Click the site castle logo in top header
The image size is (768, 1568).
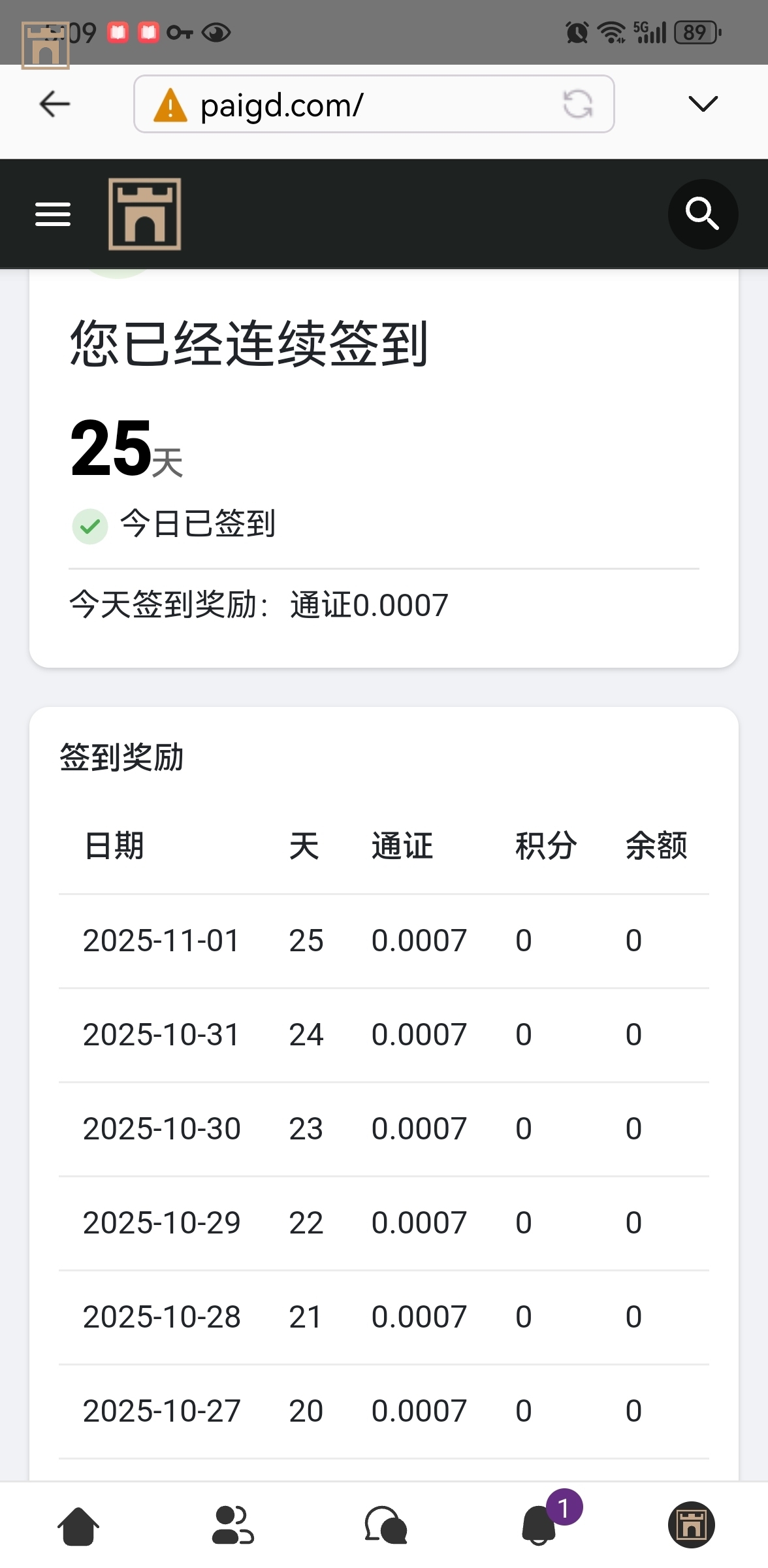coord(143,214)
